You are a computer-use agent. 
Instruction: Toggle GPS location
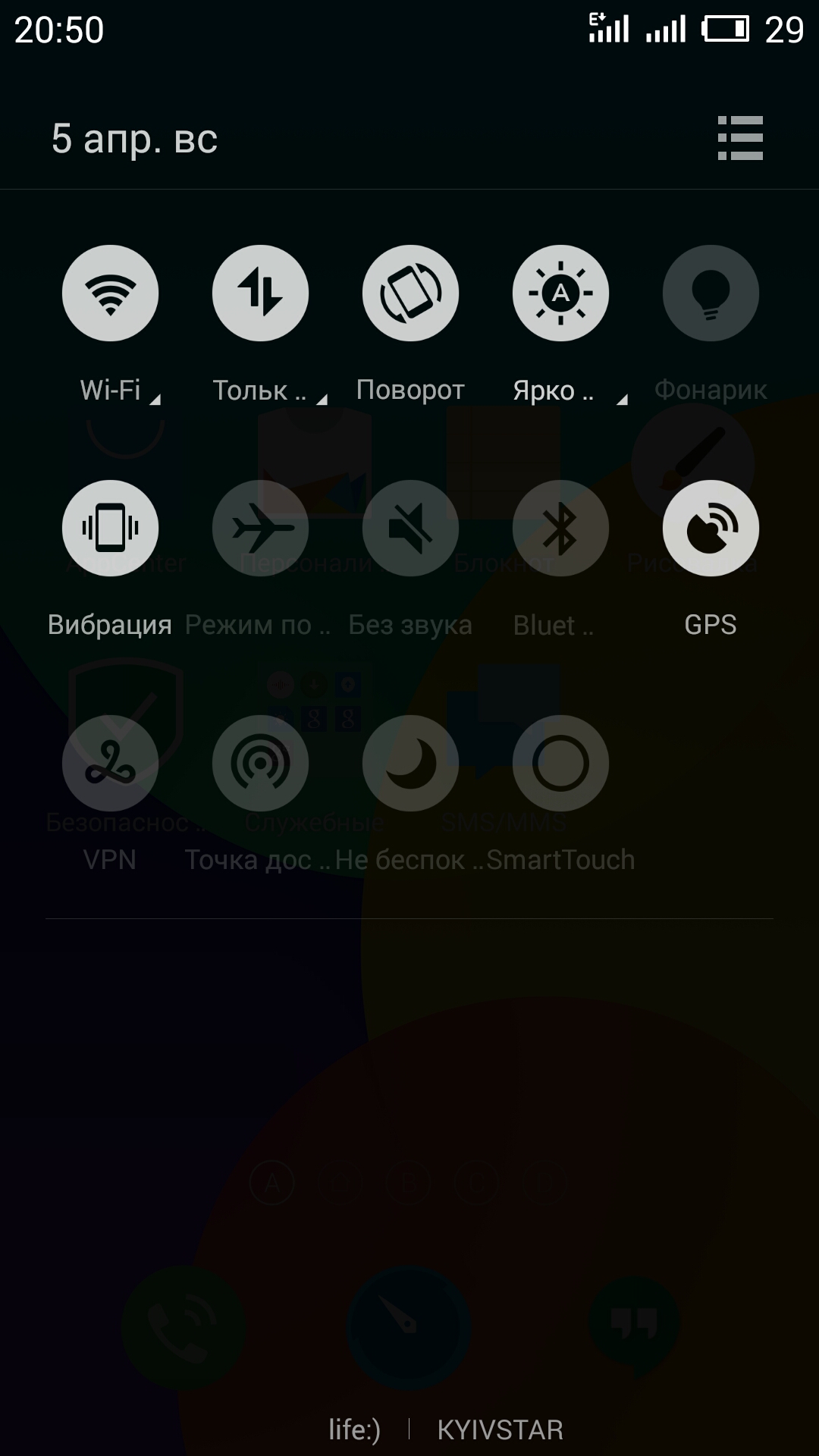pyautogui.click(x=711, y=528)
